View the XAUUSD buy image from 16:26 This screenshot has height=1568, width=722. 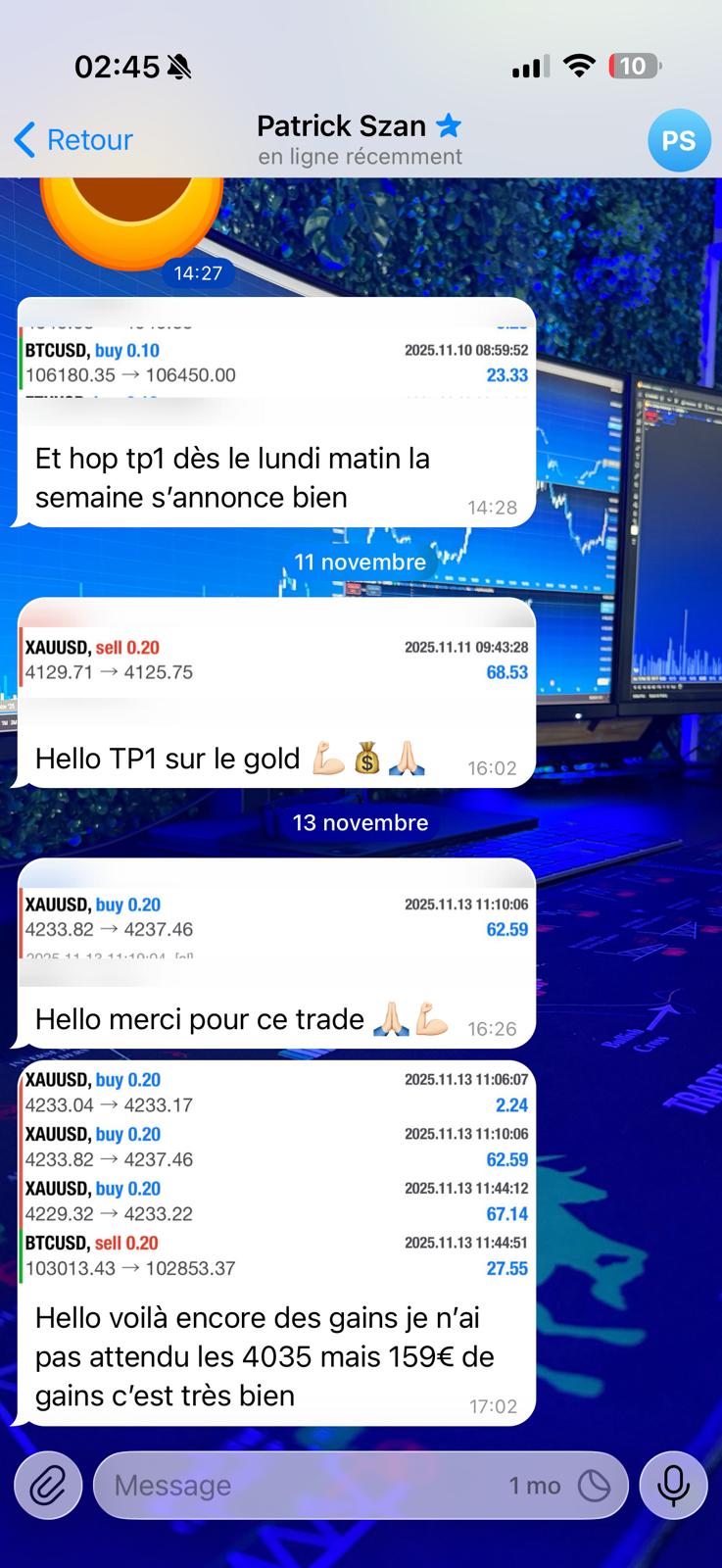[x=276, y=918]
